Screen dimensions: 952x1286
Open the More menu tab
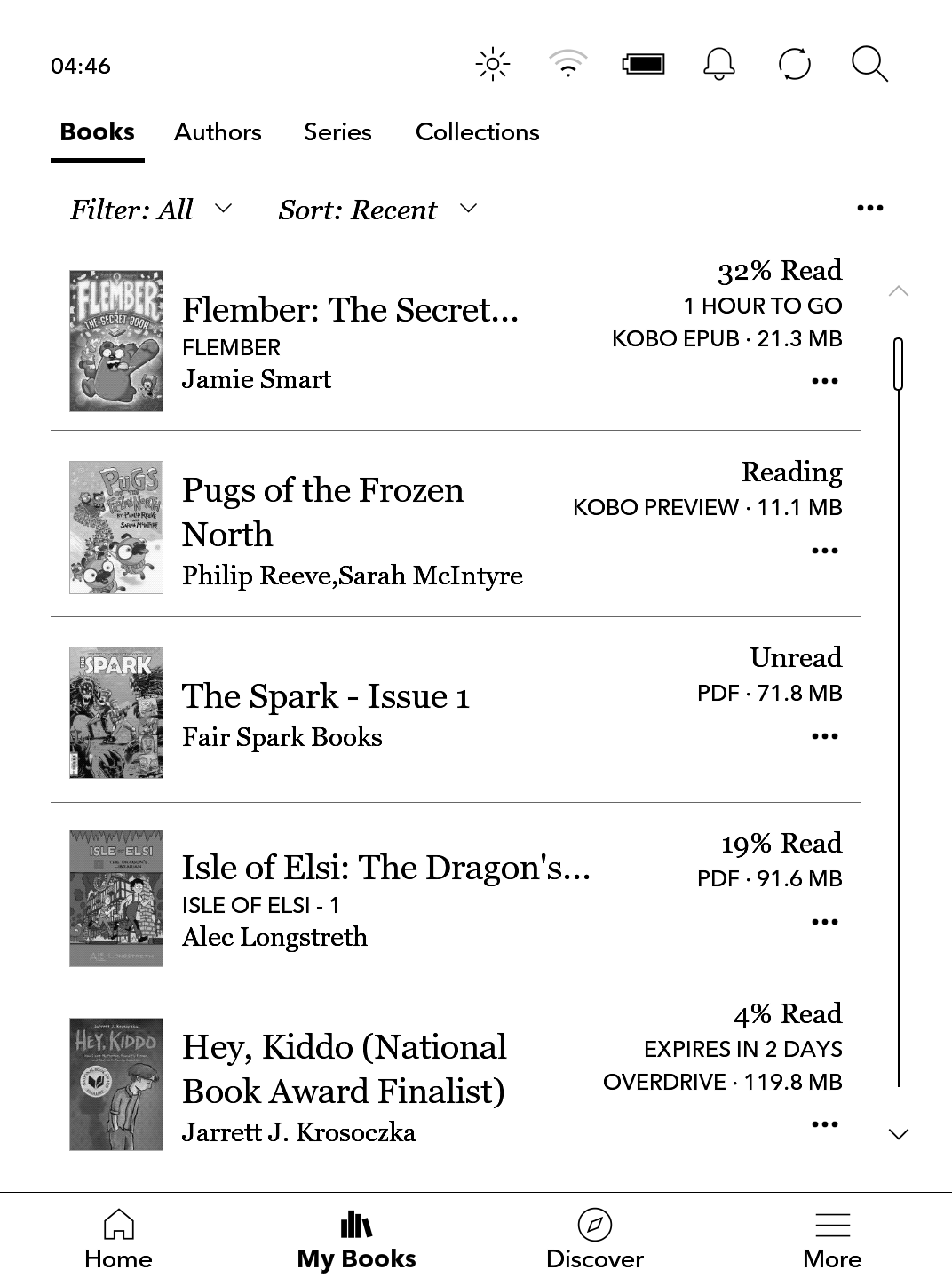click(x=832, y=1239)
